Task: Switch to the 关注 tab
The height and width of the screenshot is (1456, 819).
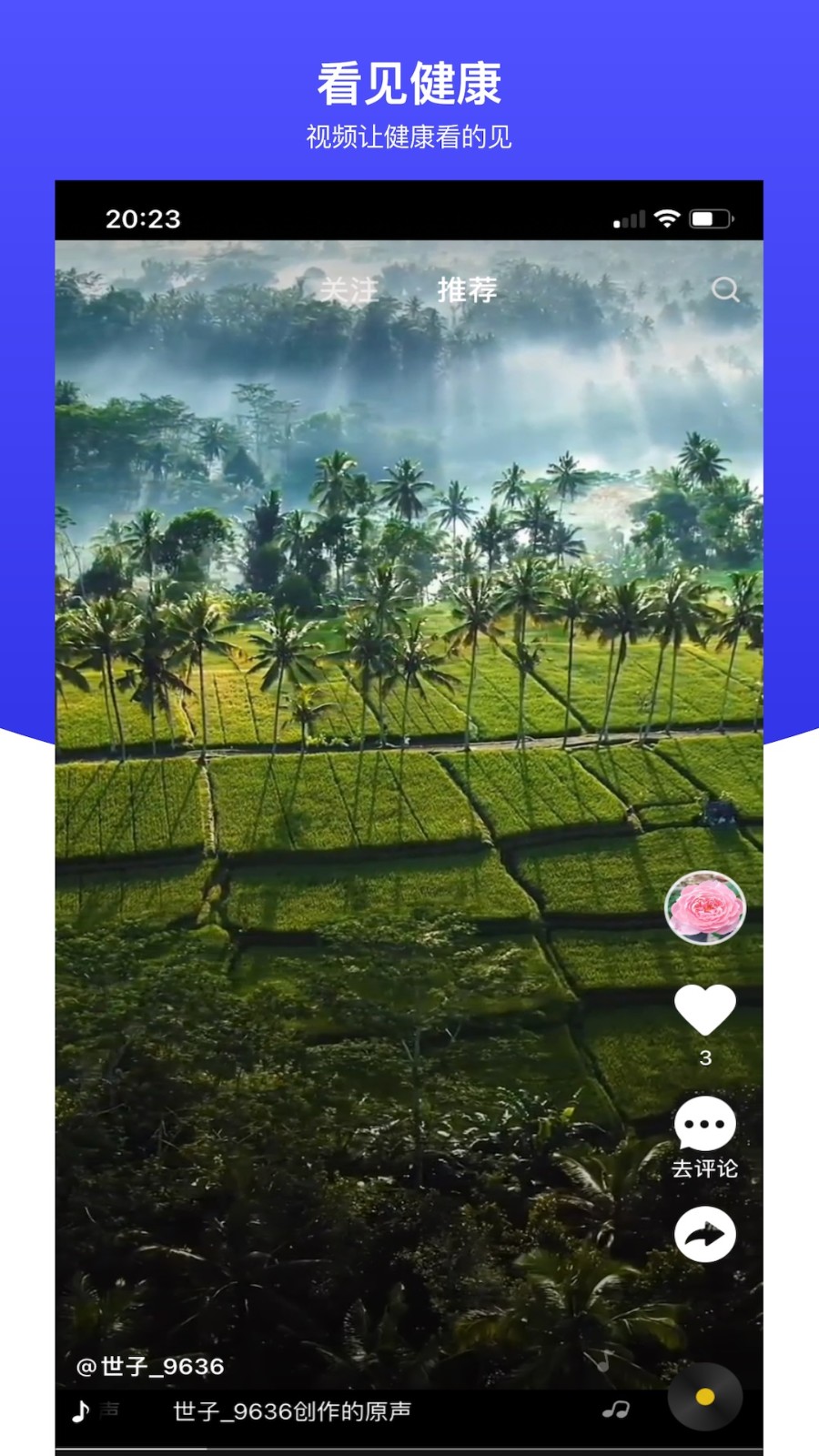Action: coord(350,289)
